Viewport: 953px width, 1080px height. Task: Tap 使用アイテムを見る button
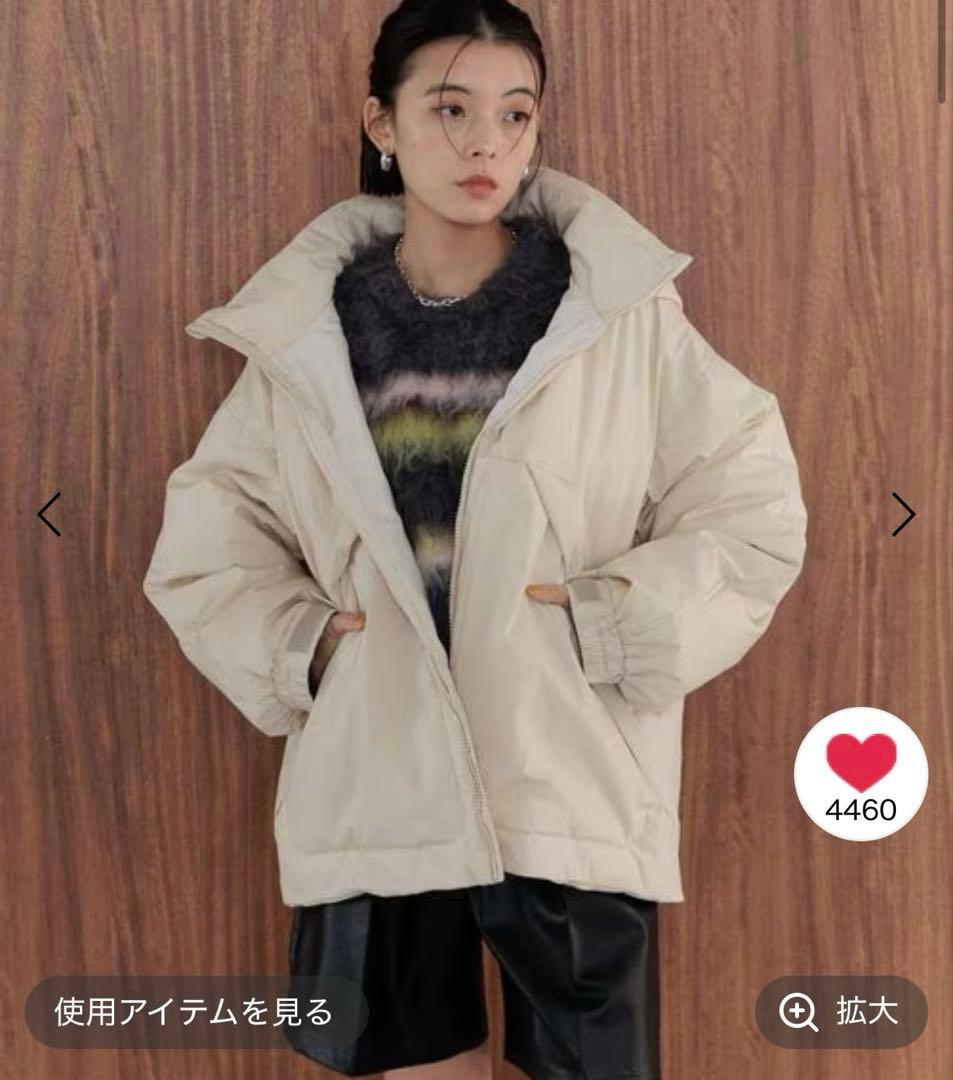point(194,1012)
